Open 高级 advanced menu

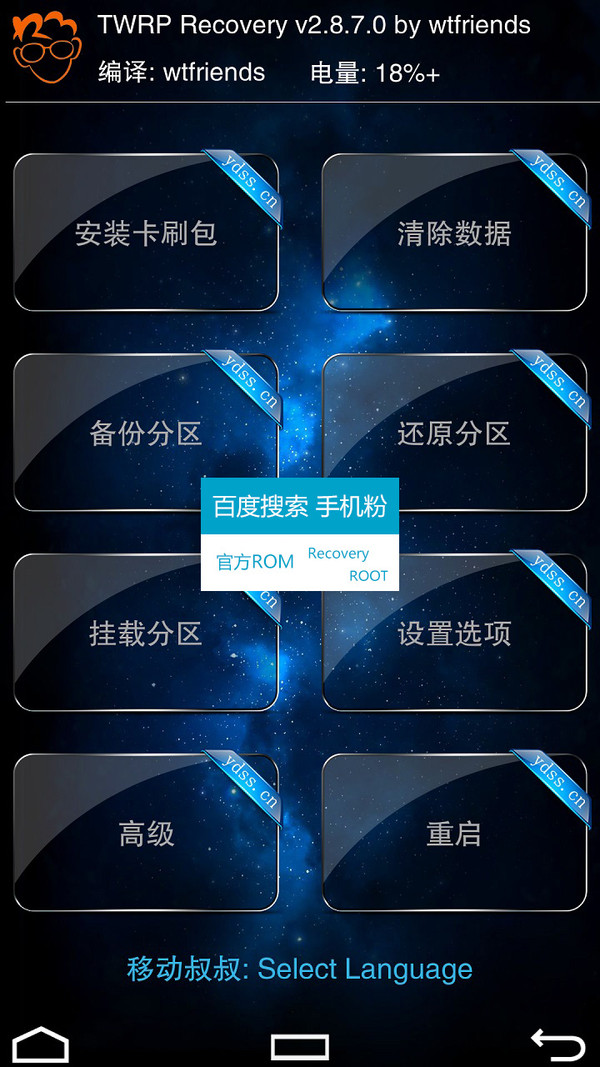(x=146, y=833)
